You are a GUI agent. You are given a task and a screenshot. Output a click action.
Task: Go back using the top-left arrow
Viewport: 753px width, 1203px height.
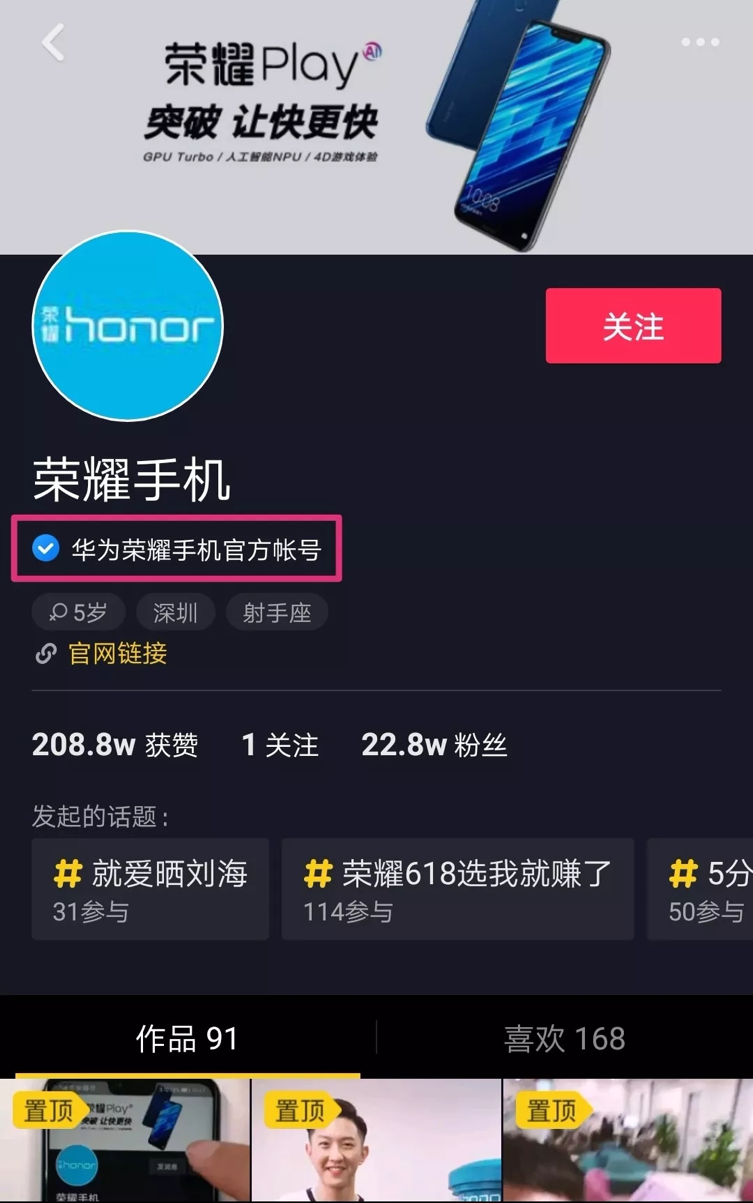pos(54,43)
